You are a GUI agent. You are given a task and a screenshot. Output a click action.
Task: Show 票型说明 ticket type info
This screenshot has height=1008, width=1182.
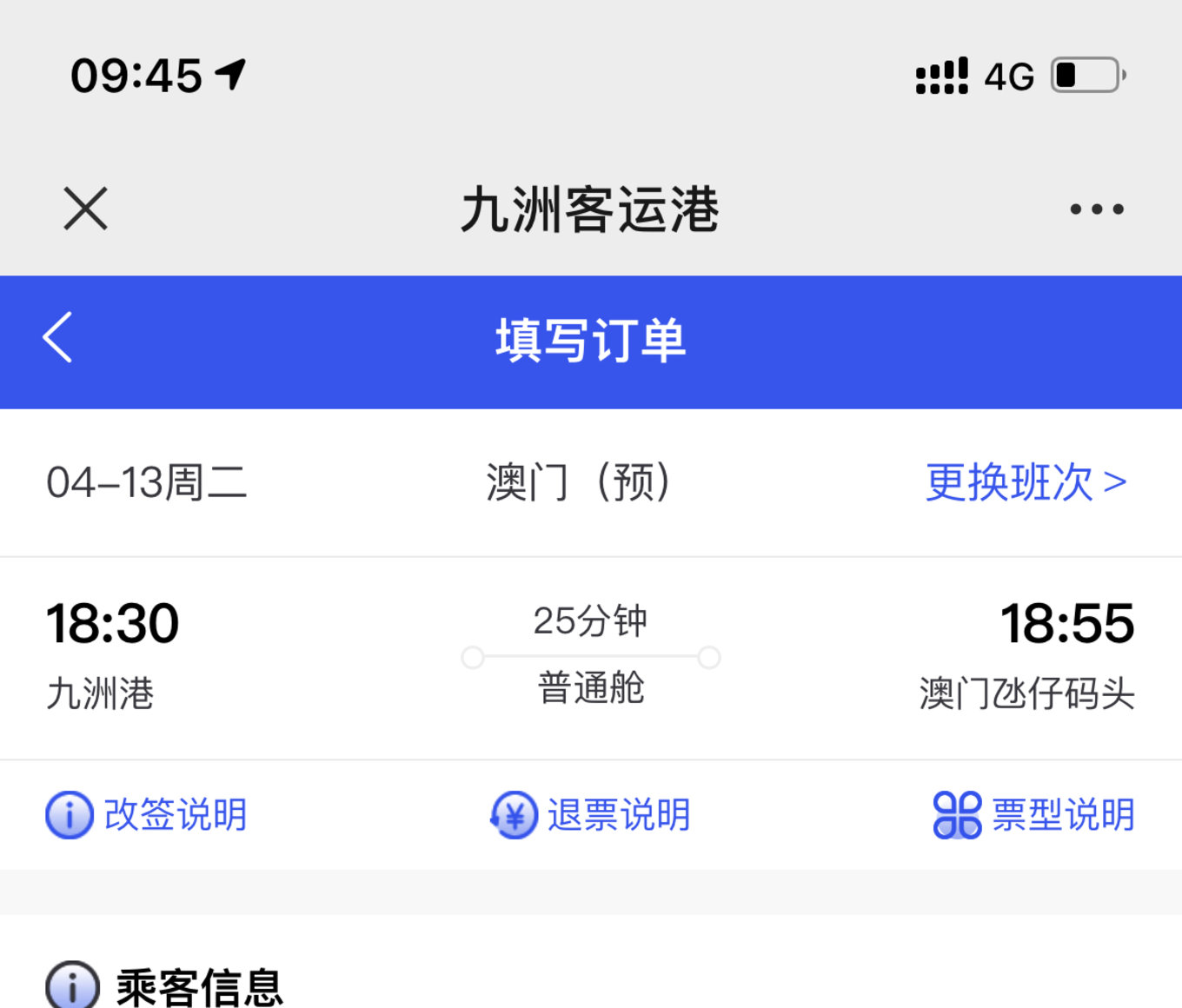point(1034,815)
